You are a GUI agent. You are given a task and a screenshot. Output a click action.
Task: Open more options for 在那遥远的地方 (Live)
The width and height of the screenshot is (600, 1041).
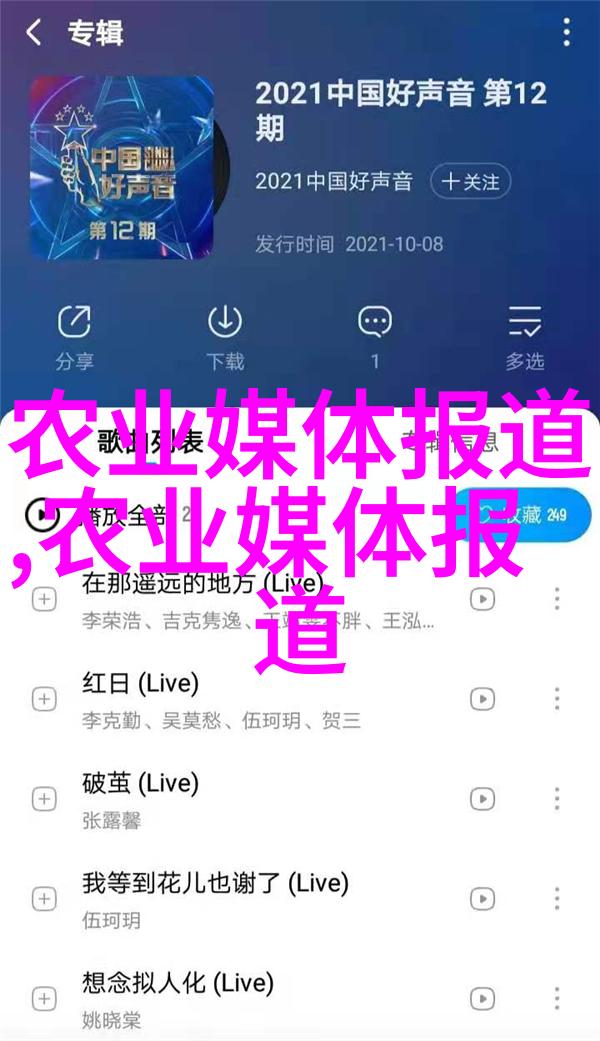click(x=558, y=598)
